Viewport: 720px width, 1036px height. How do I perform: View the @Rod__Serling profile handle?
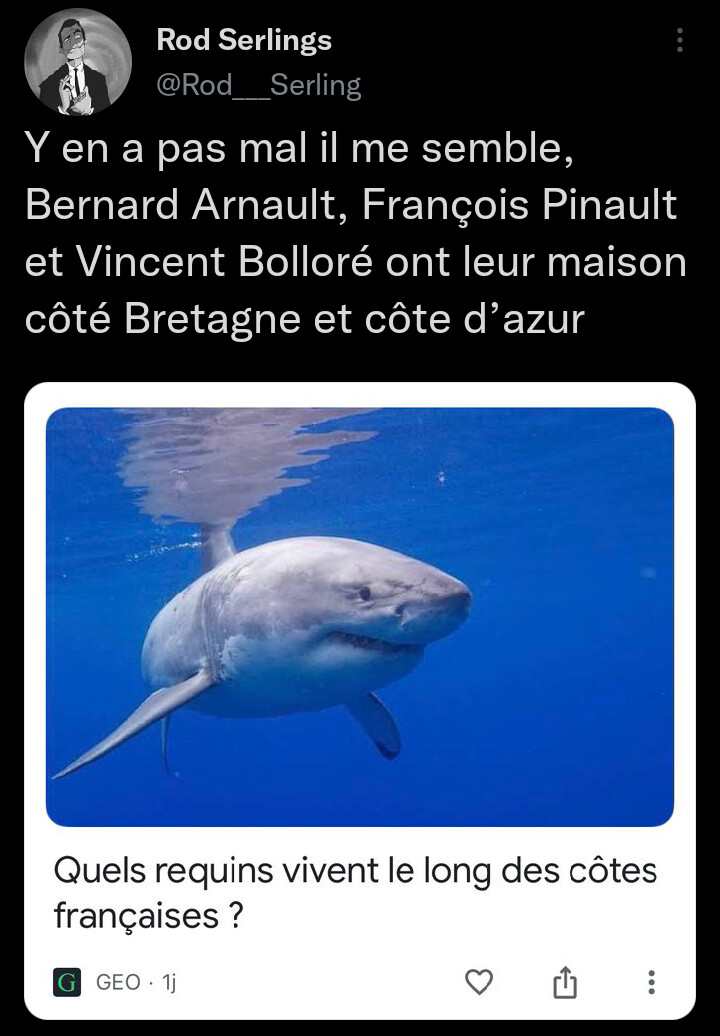click(x=258, y=86)
